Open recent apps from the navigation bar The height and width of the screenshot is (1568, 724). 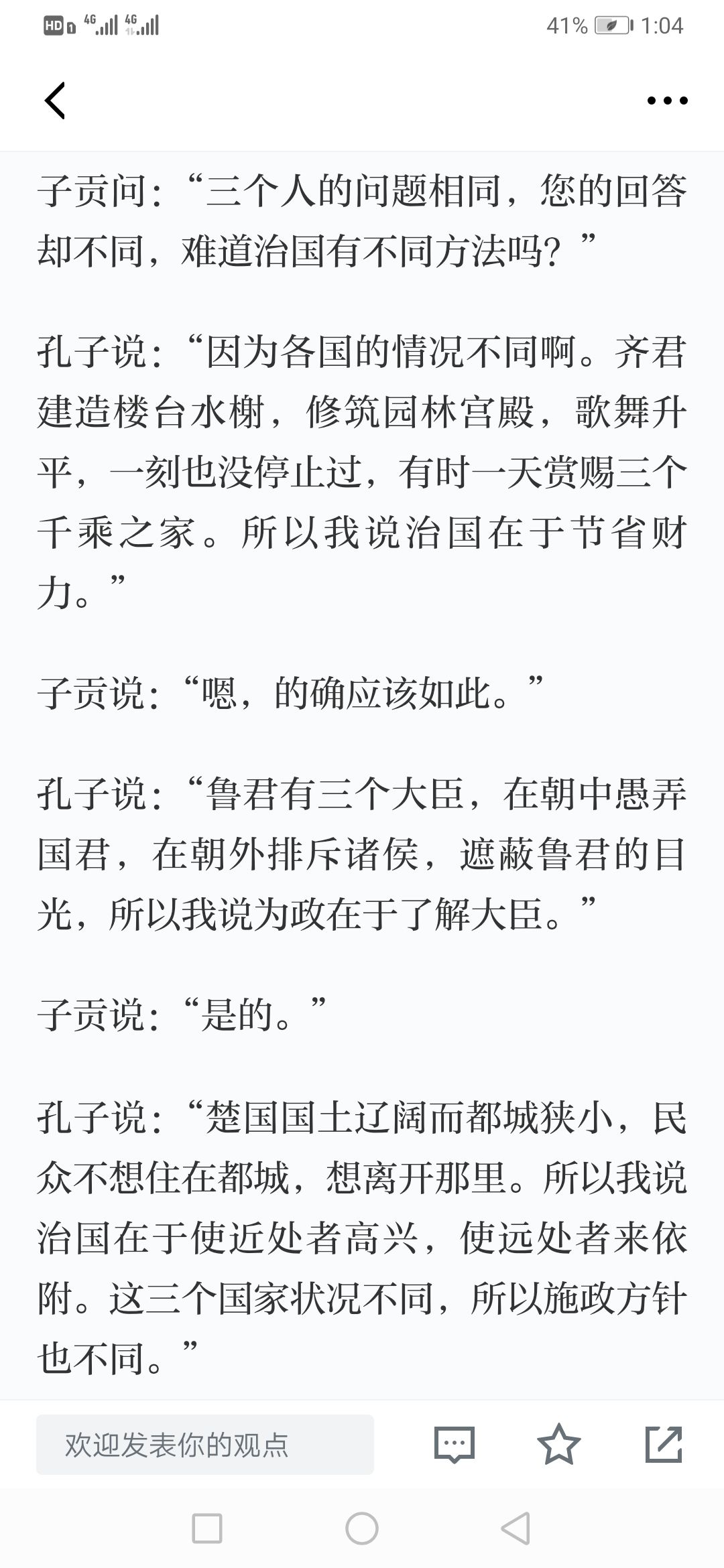pos(207,1528)
